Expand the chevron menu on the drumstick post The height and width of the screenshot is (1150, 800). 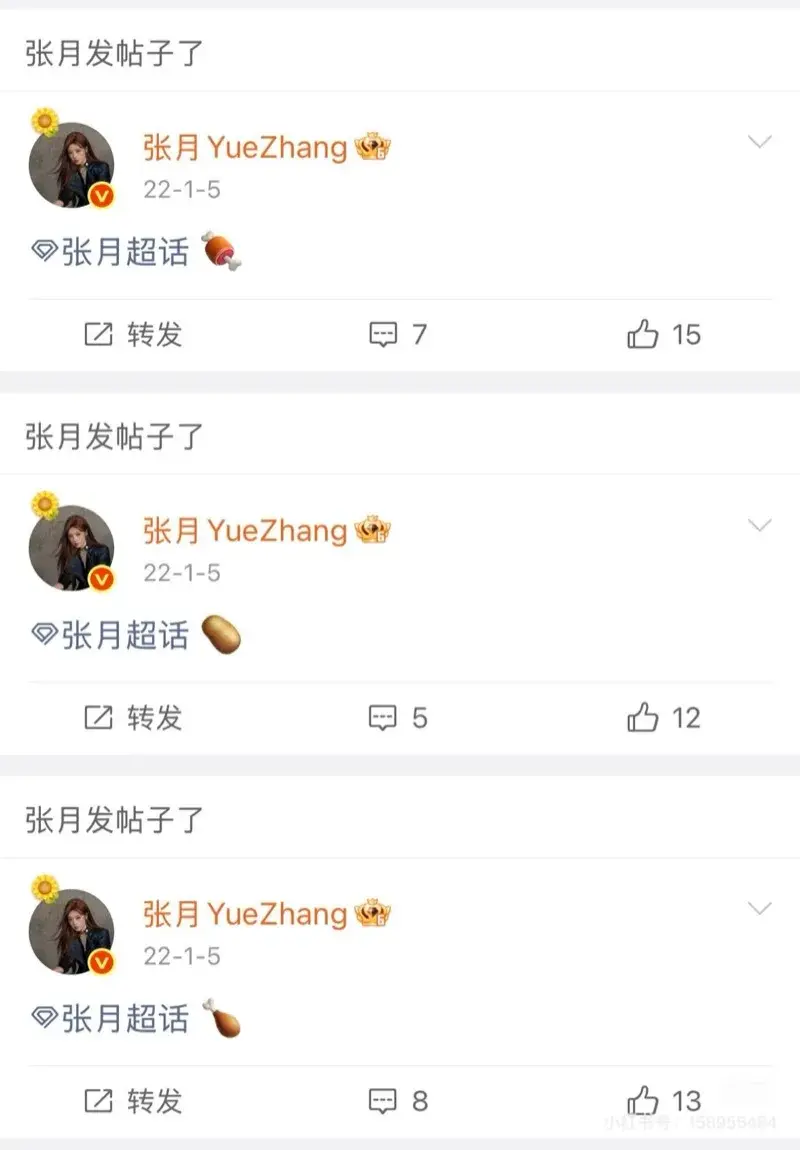759,909
